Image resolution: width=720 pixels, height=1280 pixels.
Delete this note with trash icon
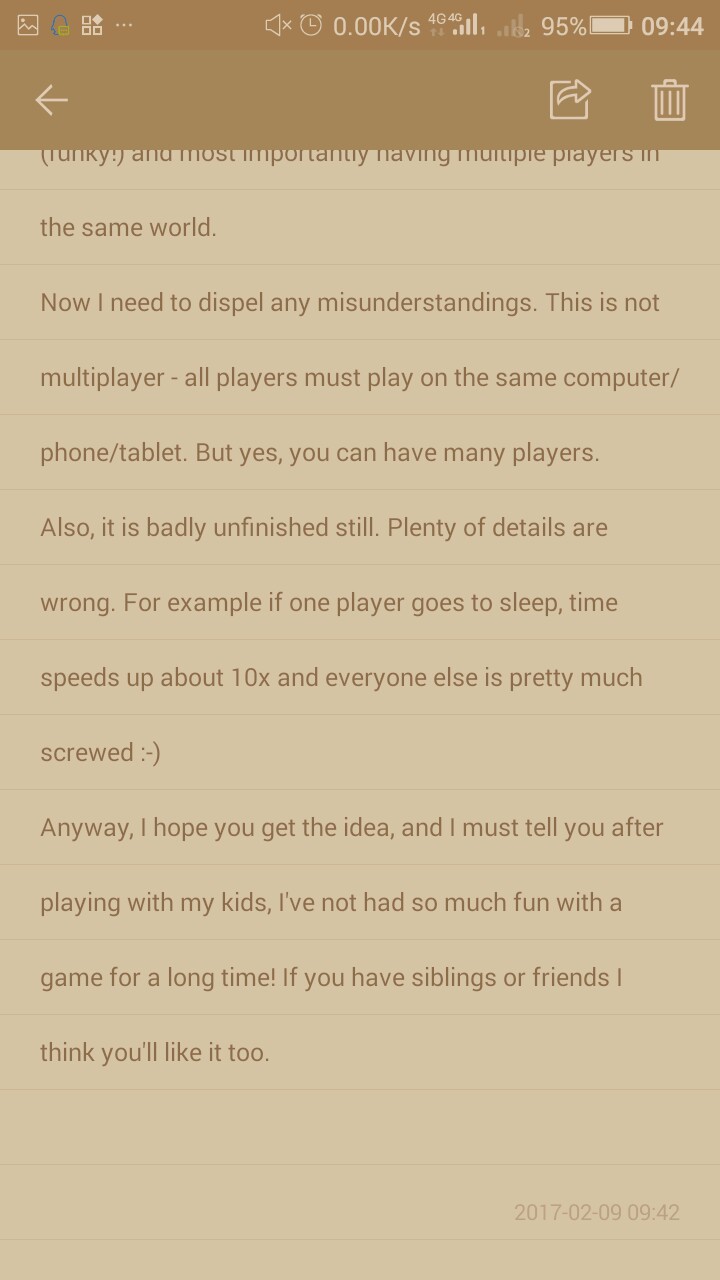click(x=669, y=100)
